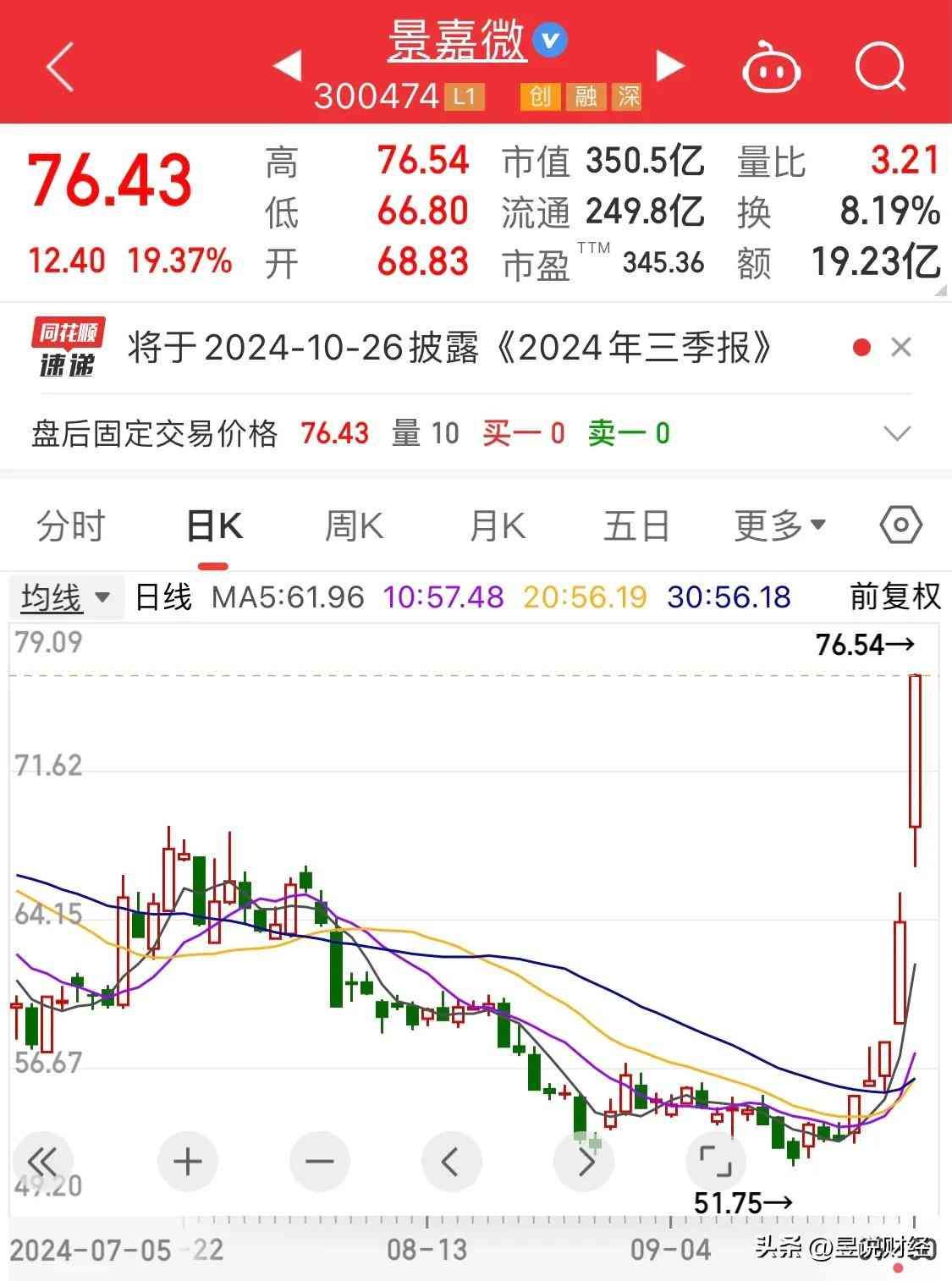Image resolution: width=952 pixels, height=1281 pixels.
Task: Show the 五日 chart tab
Action: 636,526
